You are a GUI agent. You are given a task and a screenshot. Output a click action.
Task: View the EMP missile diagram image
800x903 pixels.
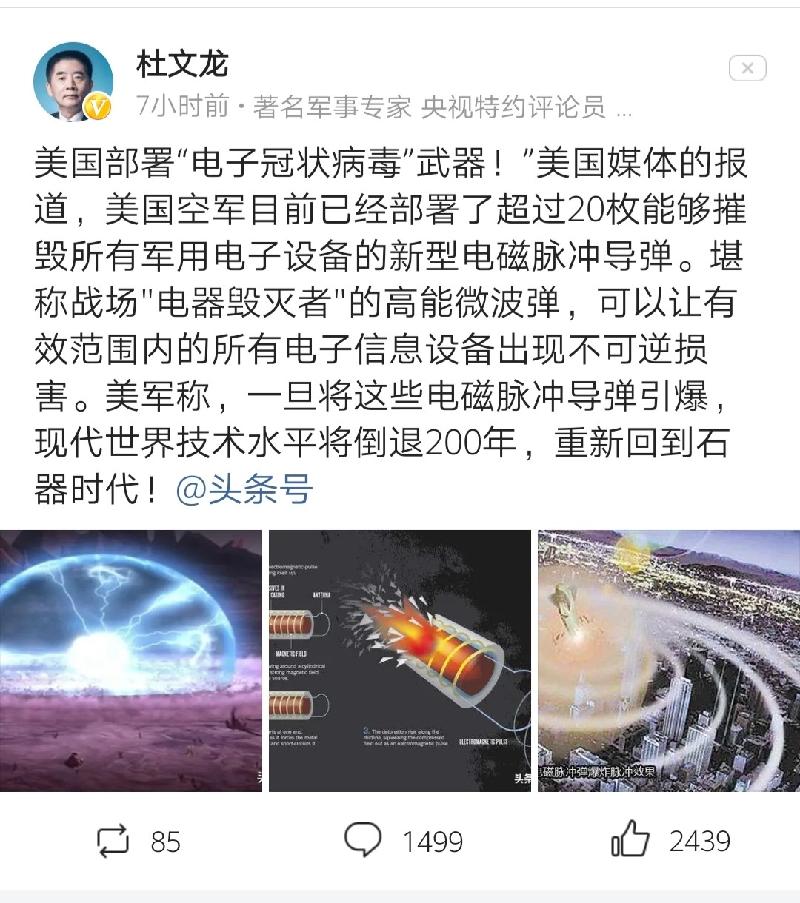pyautogui.click(x=400, y=660)
